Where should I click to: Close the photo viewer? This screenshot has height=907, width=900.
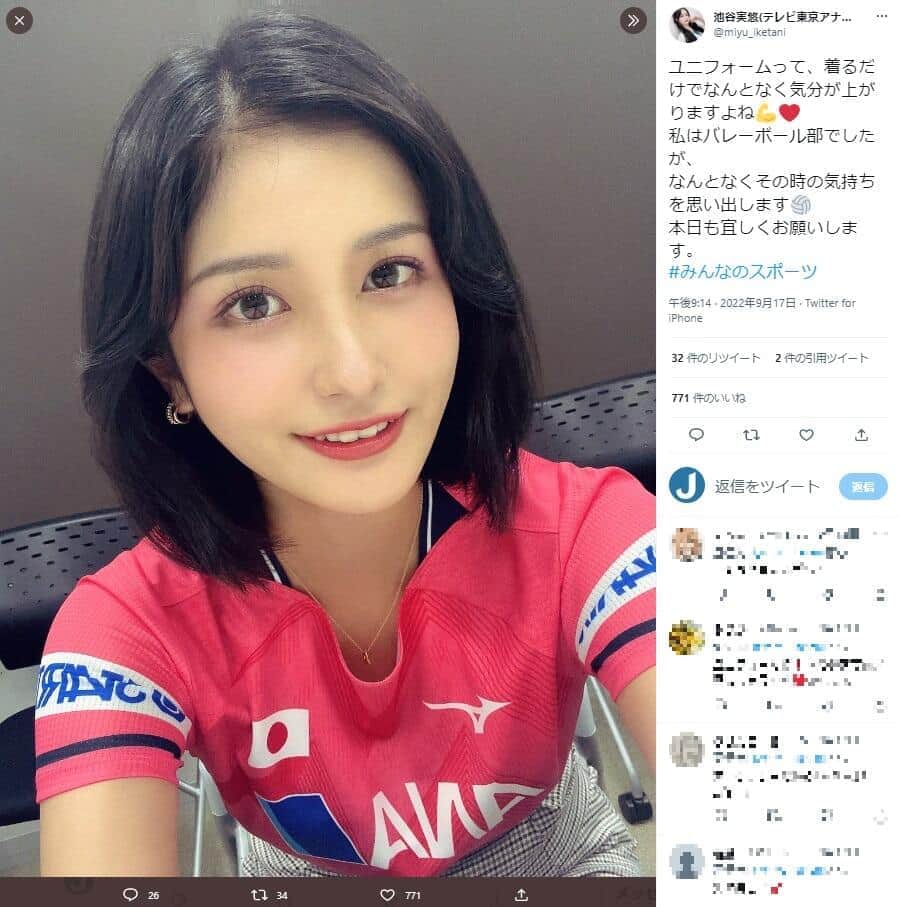(19, 19)
